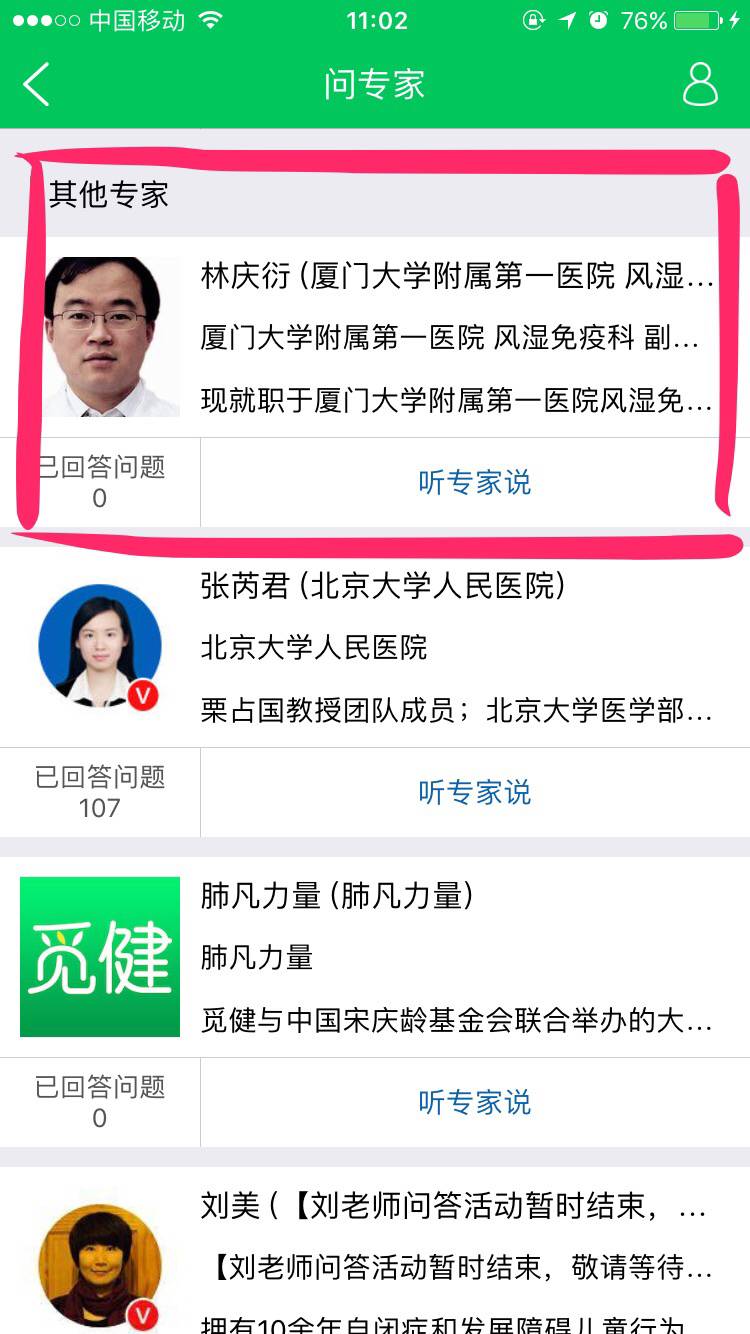Viewport: 750px width, 1334px height.
Task: Tap 听专家说 under 林庆衍
Action: coord(474,483)
